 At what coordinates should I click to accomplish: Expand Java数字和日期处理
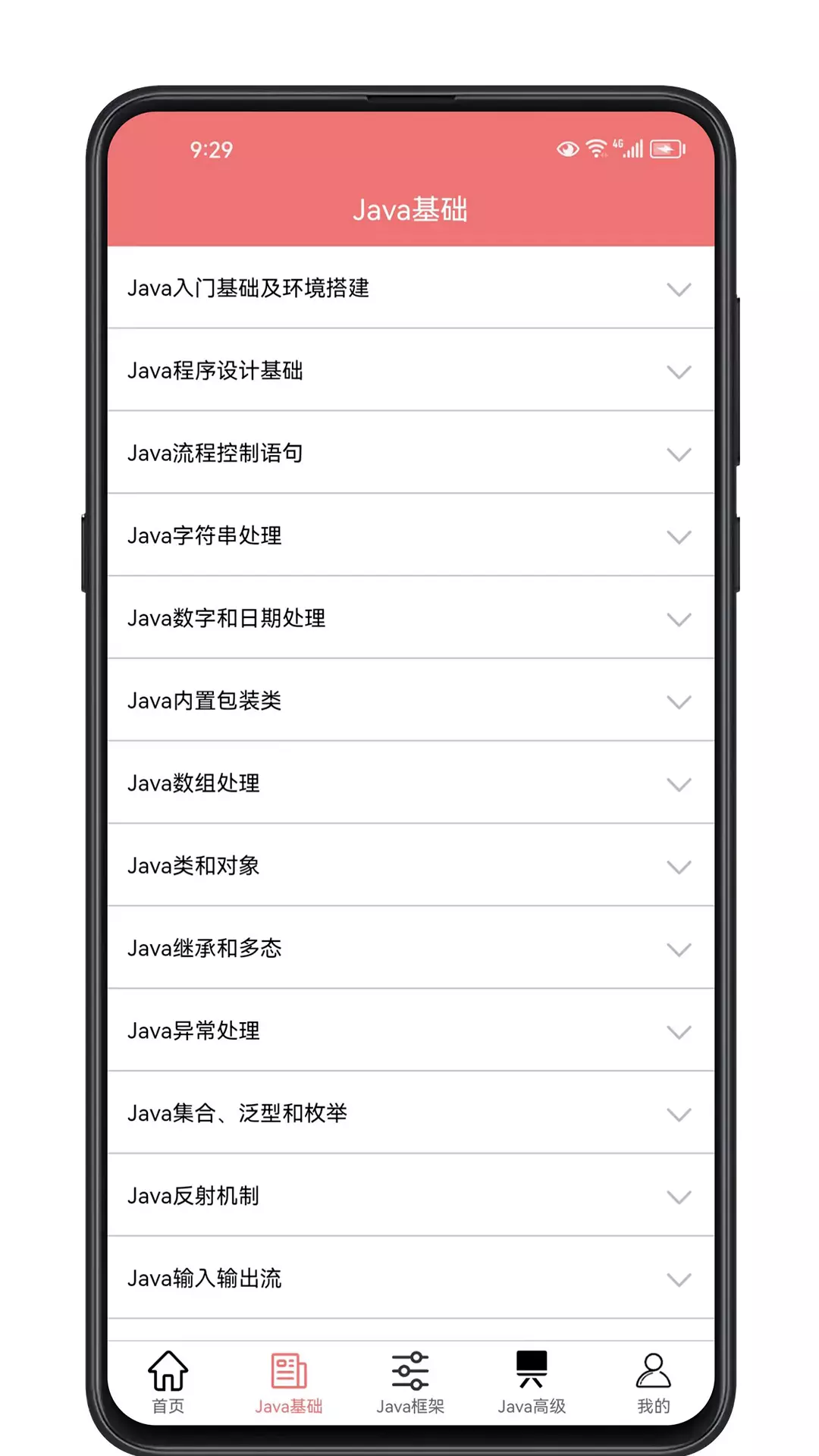coord(410,619)
